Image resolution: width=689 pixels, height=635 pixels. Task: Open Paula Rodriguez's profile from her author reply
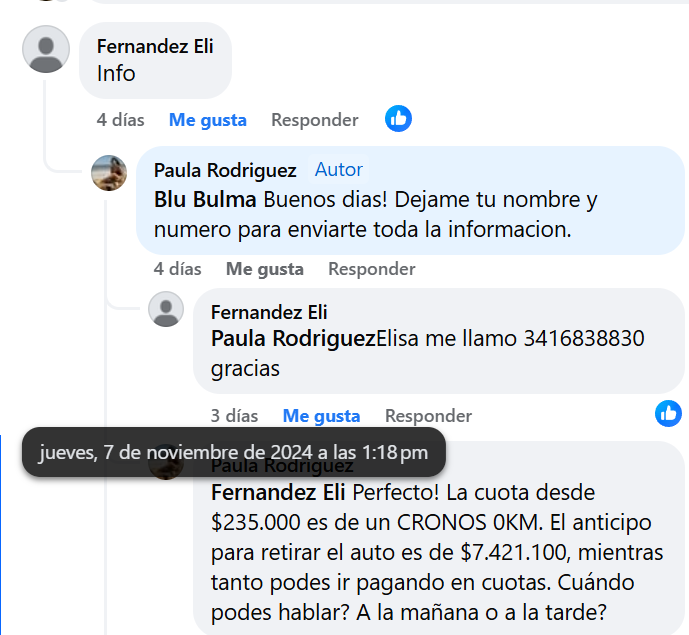tap(225, 170)
